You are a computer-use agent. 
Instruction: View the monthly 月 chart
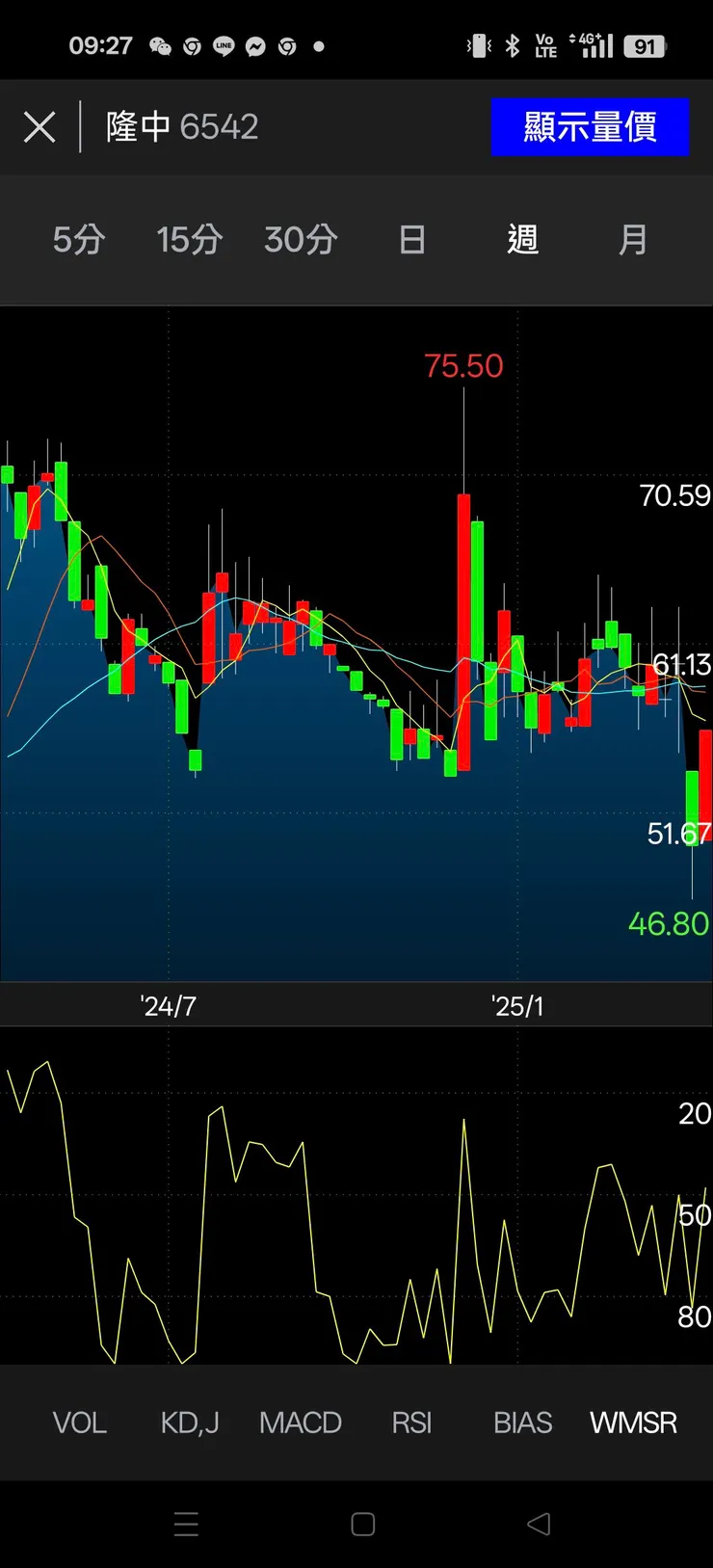tap(633, 239)
